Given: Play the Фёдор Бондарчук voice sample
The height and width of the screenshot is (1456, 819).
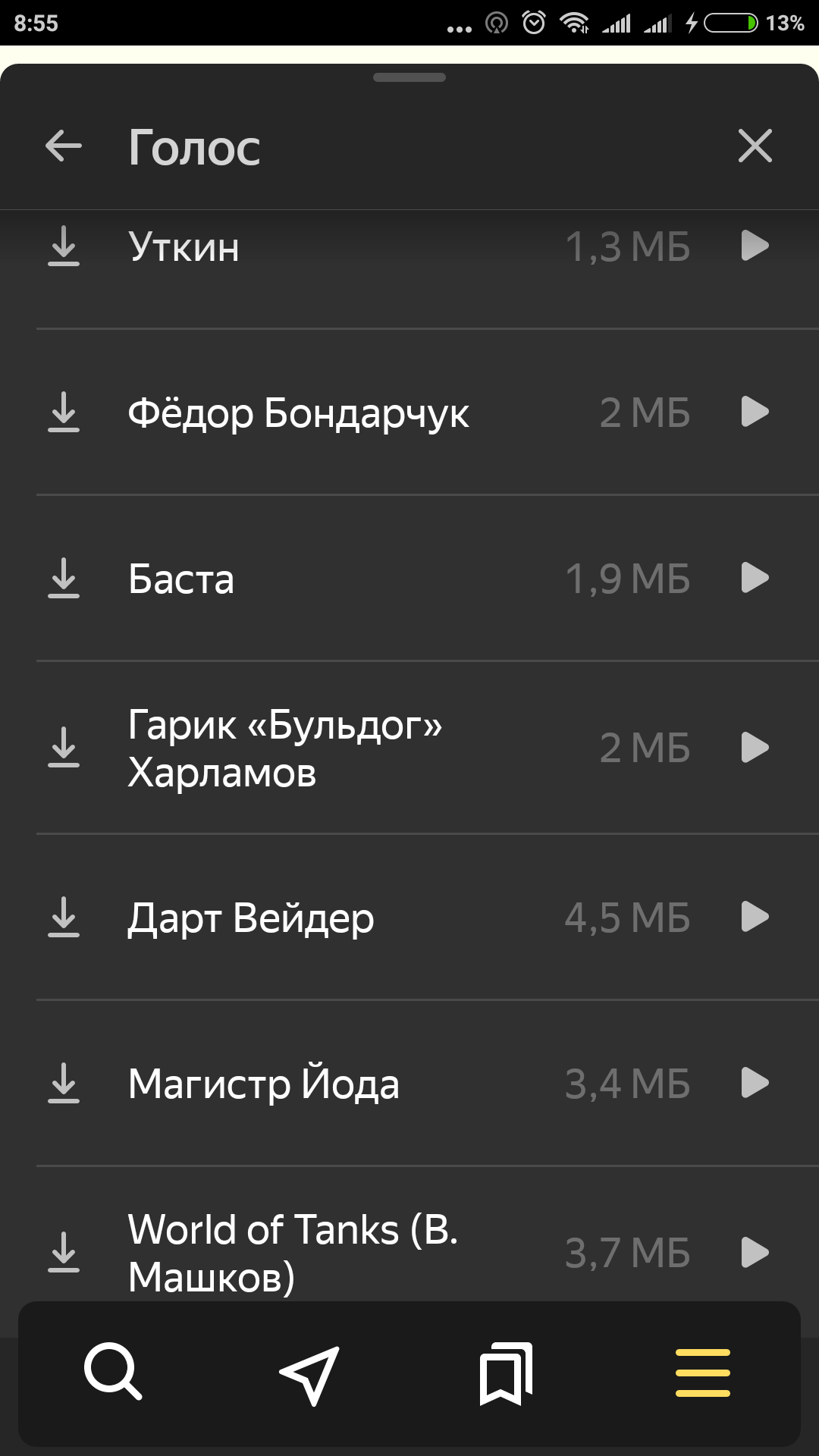Looking at the screenshot, I should click(755, 412).
